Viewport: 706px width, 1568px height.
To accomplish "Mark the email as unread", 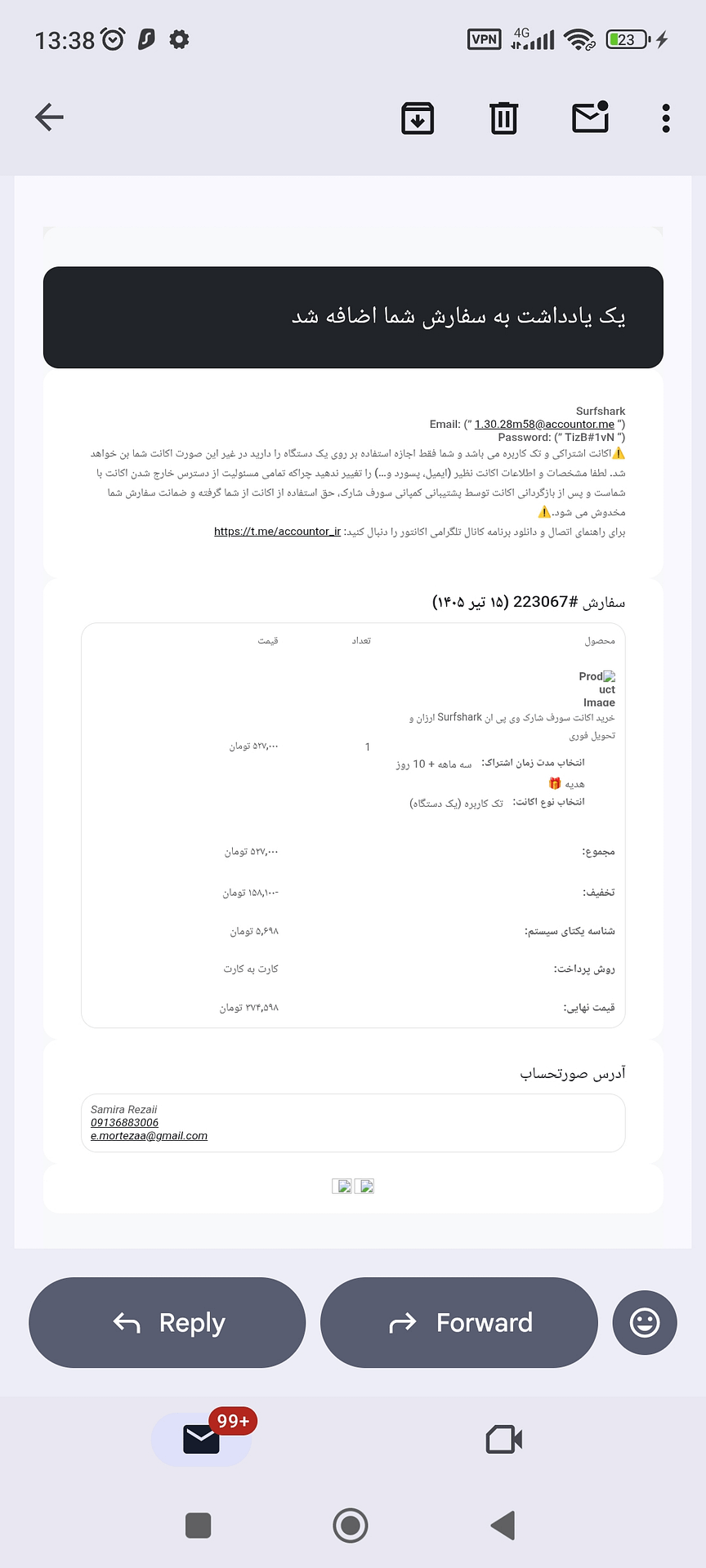I will pos(591,117).
